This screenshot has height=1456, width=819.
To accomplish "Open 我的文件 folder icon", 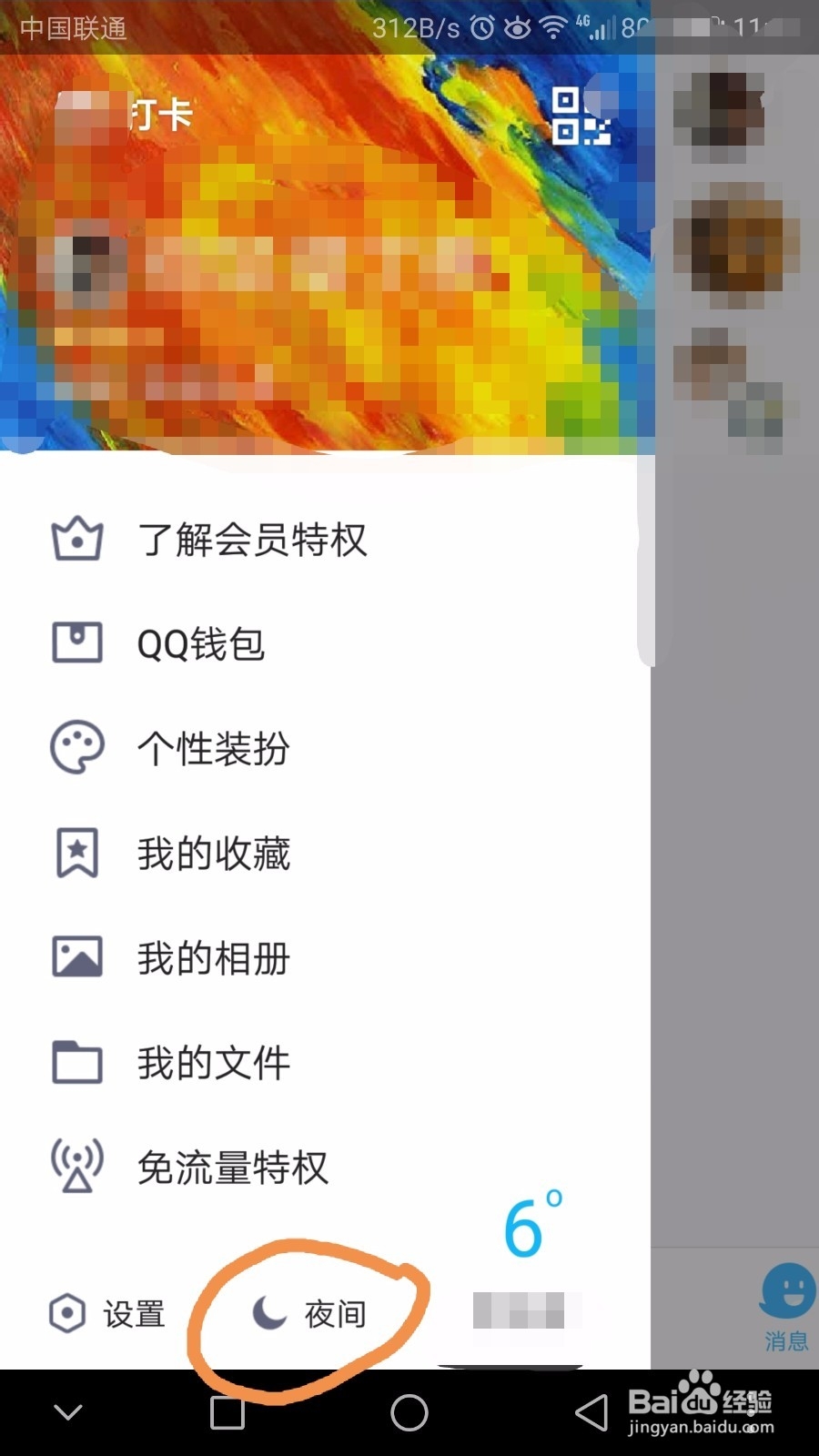I will 77,1061.
